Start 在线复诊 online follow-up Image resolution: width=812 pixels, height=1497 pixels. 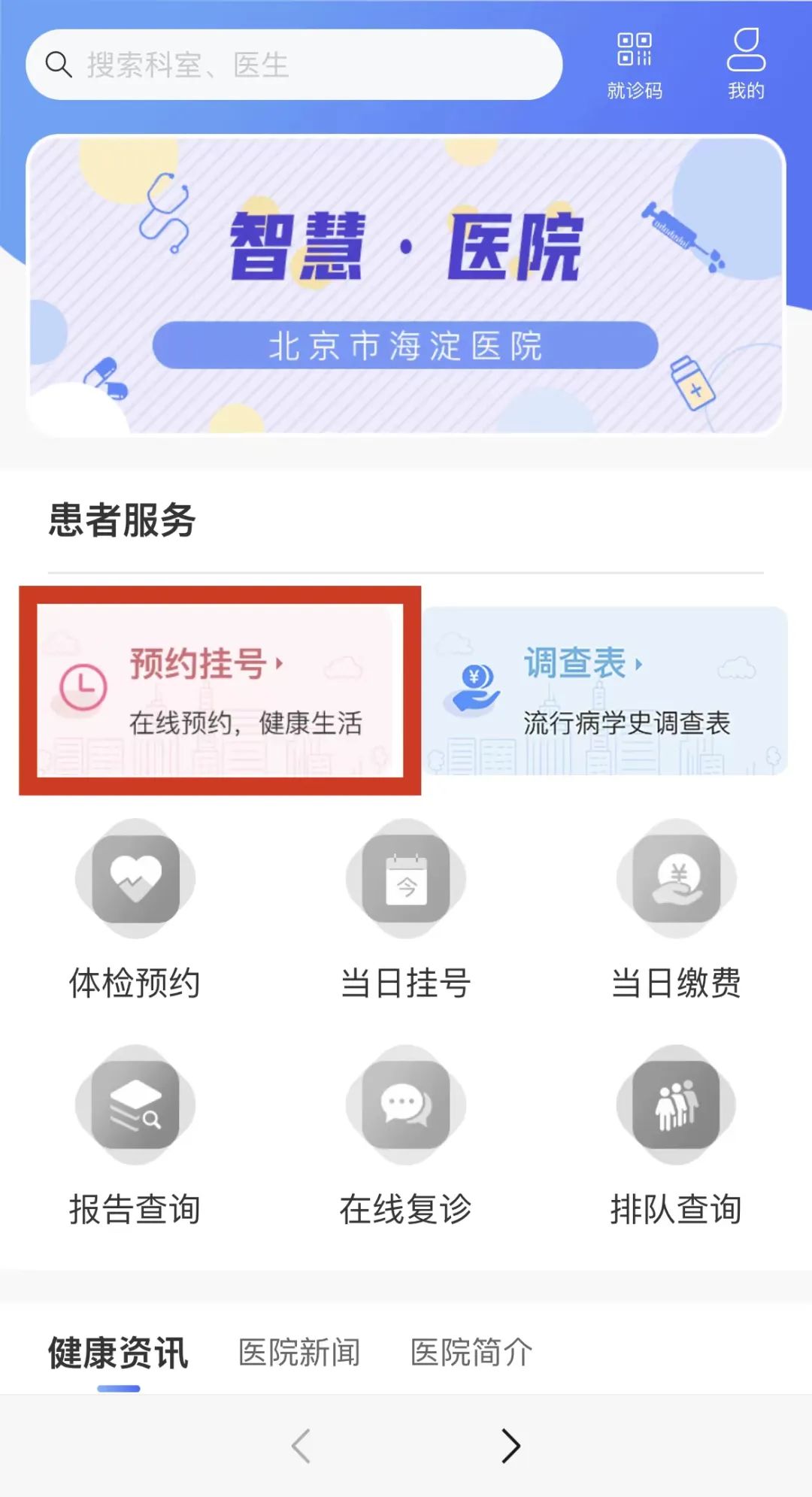[x=406, y=1135]
